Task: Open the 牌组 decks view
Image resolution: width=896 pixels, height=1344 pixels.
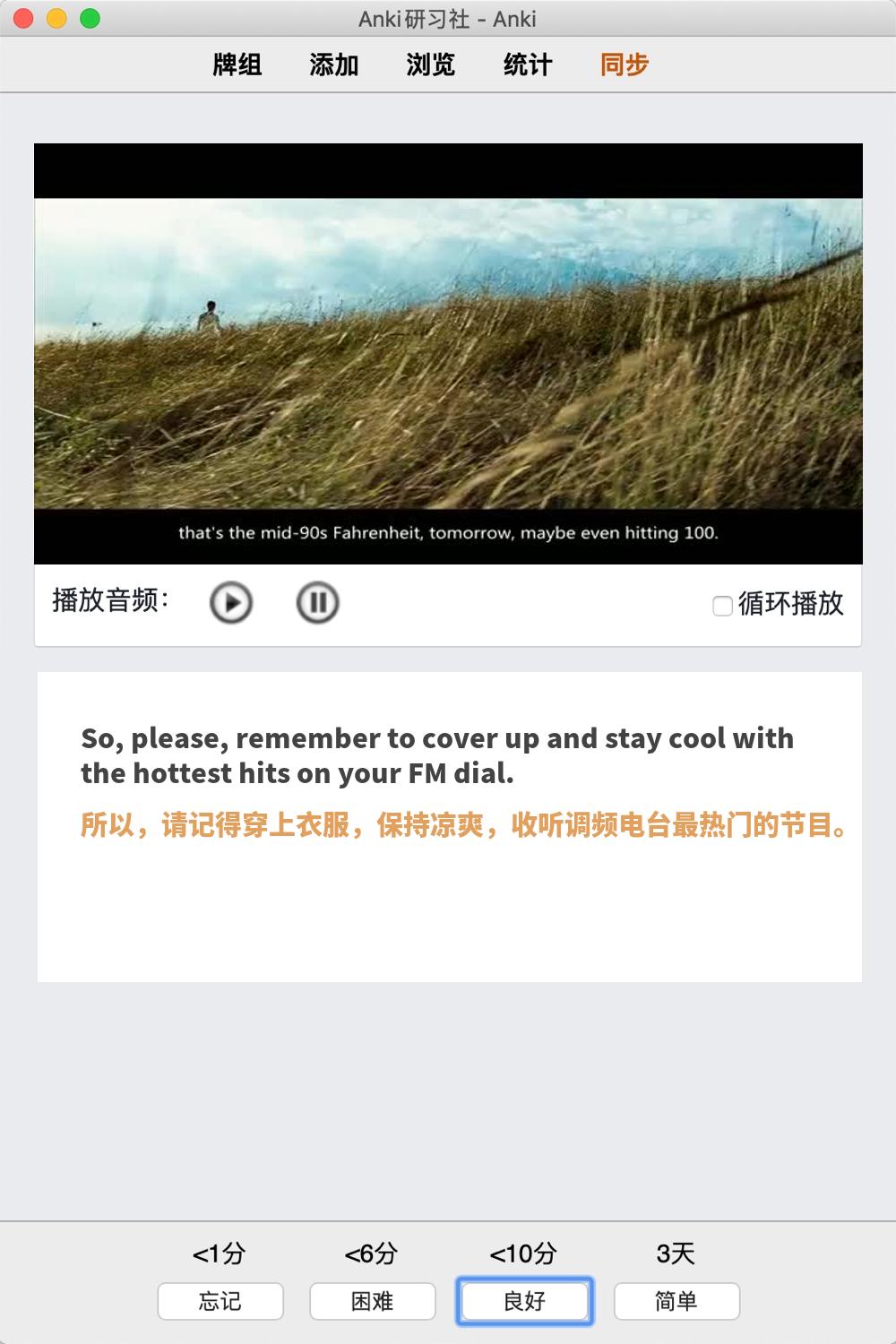Action: 237,65
